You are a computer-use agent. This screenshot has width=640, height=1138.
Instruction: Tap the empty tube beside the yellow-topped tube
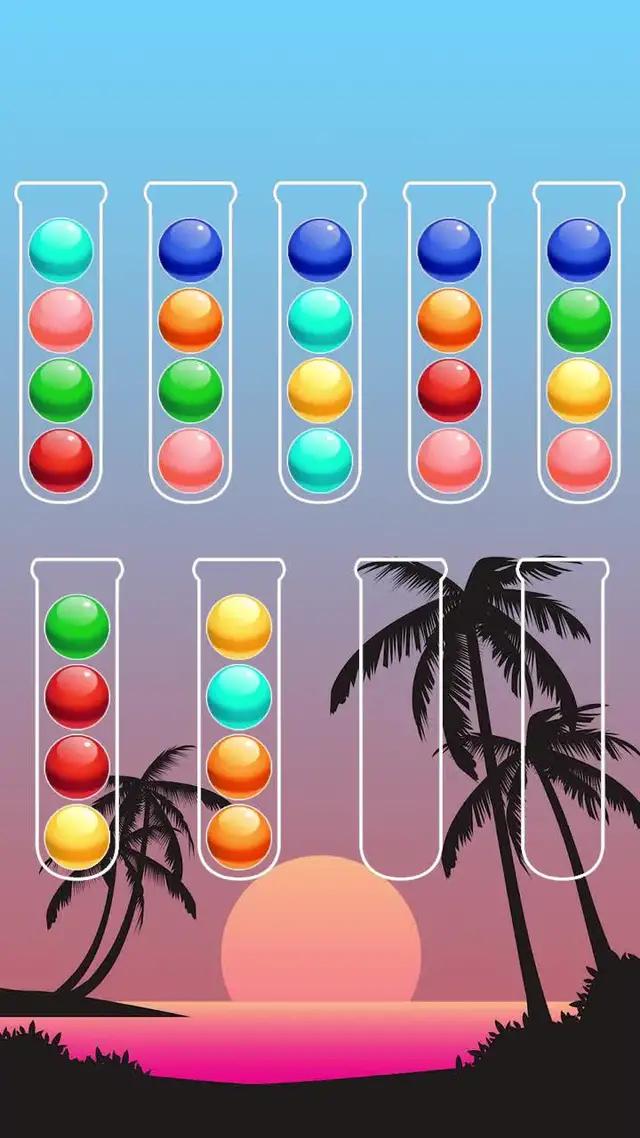point(401,717)
